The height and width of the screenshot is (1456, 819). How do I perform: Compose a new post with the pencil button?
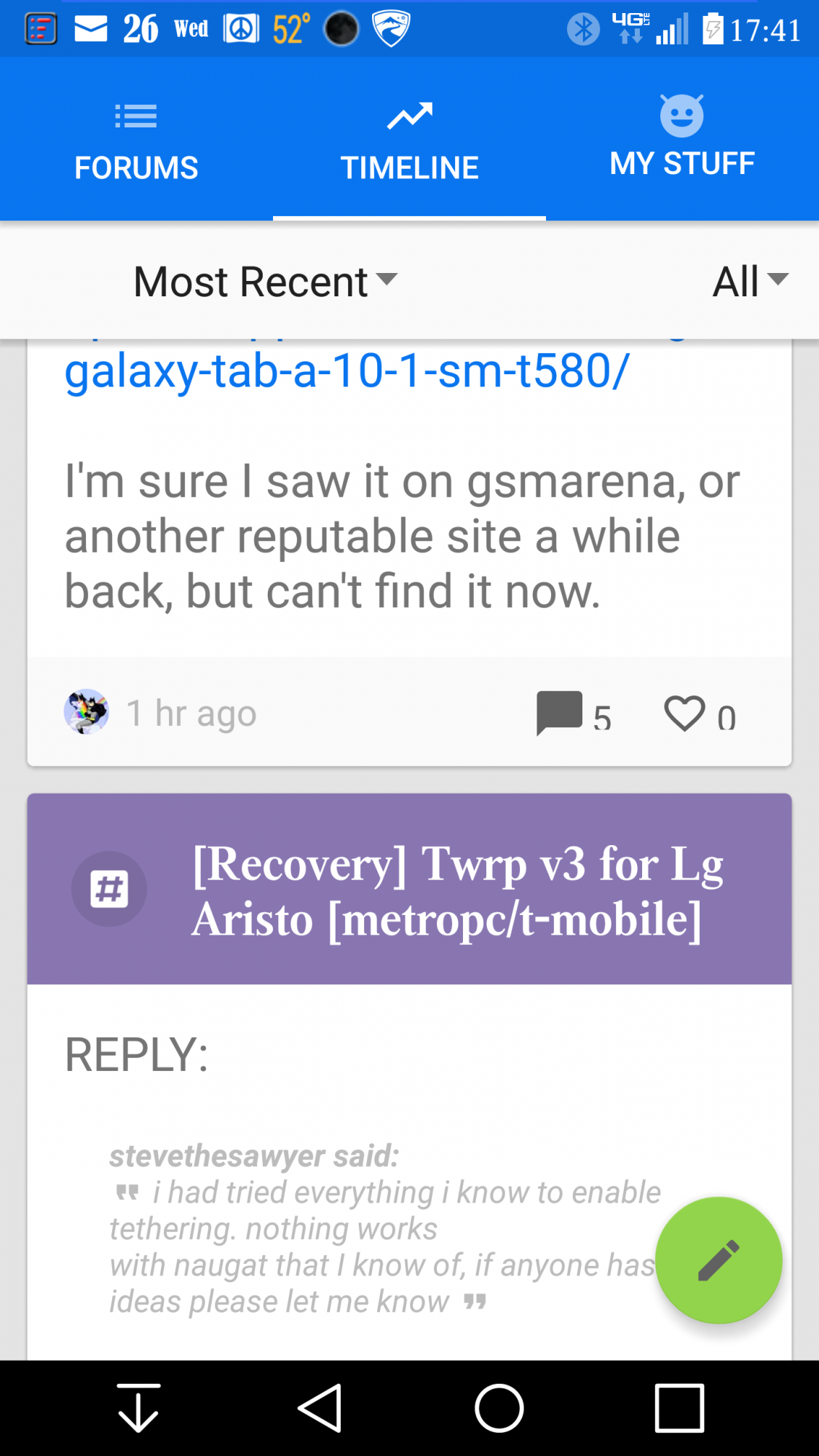tap(719, 1260)
